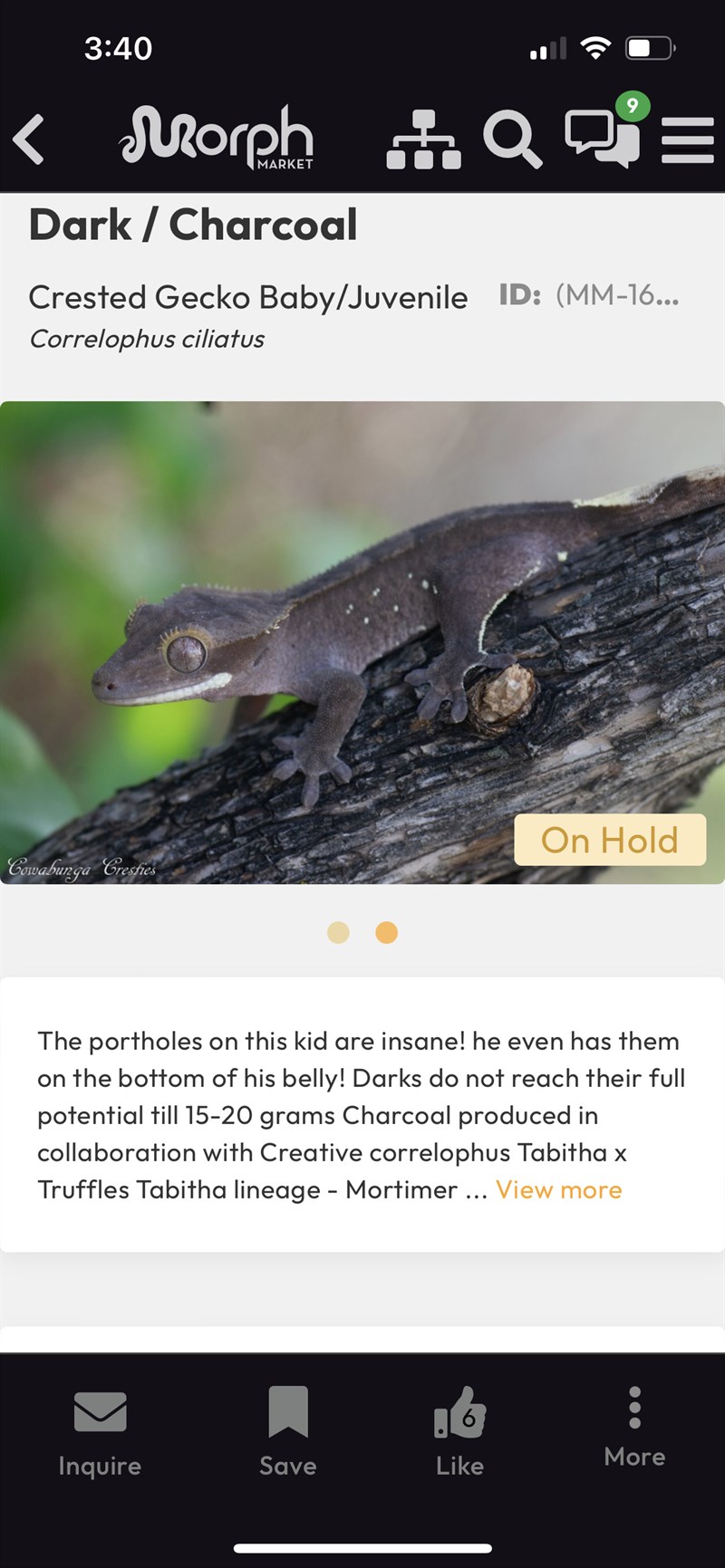This screenshot has height=1568, width=725.
Task: Go back using the header arrow
Action: 29,139
